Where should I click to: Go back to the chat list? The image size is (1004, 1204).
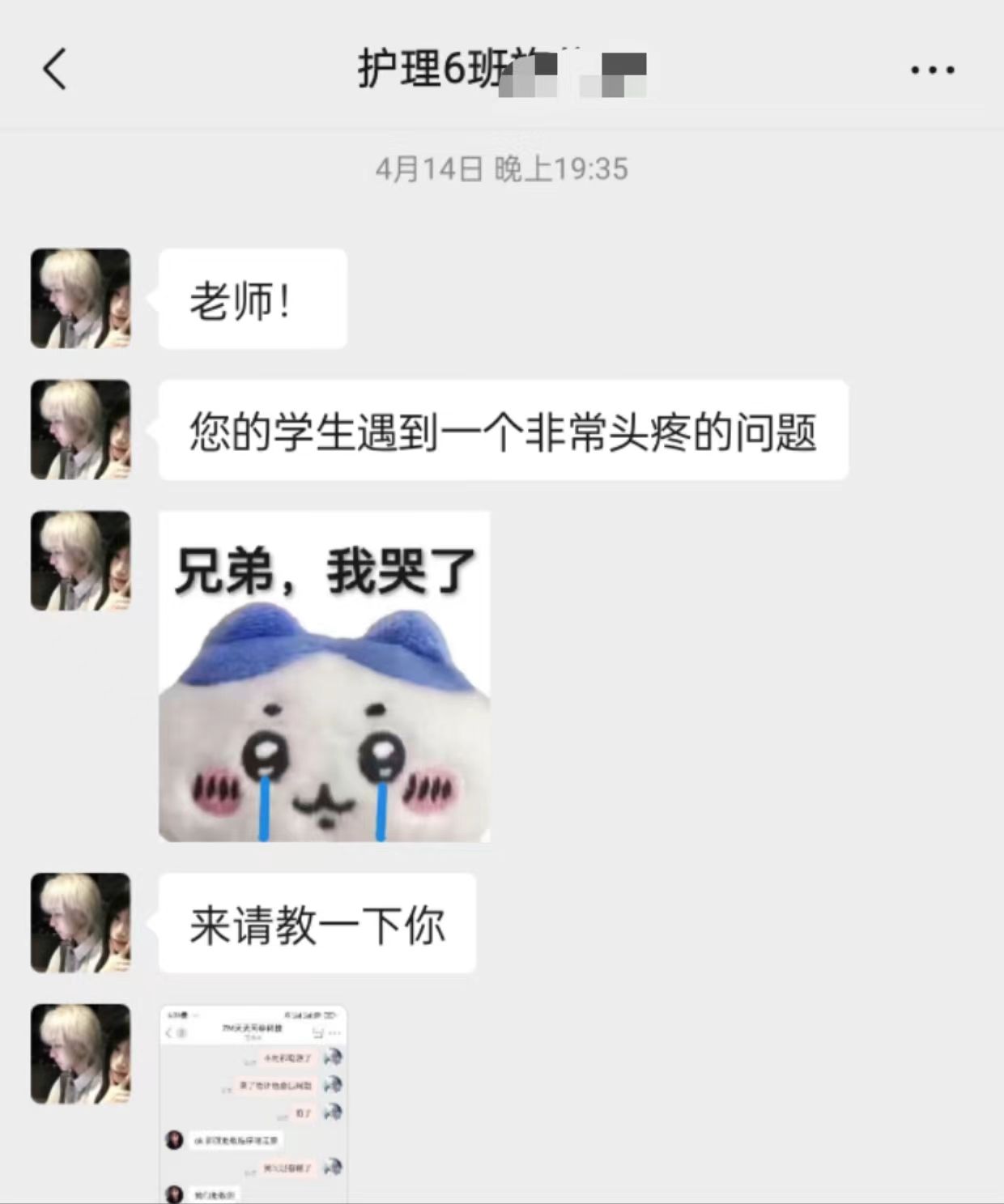click(54, 69)
